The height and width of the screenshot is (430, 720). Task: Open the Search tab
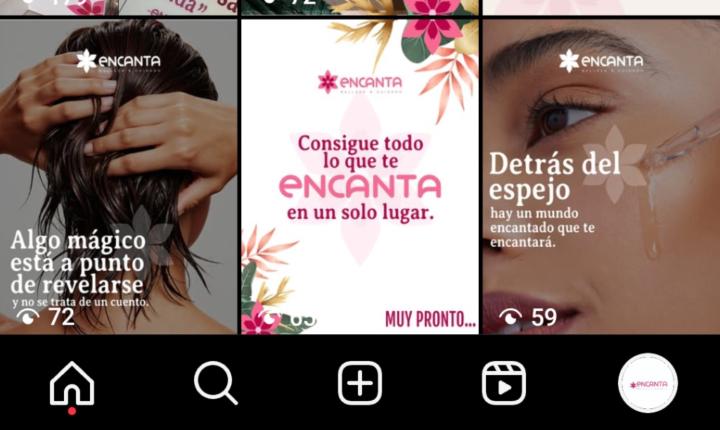pos(215,383)
